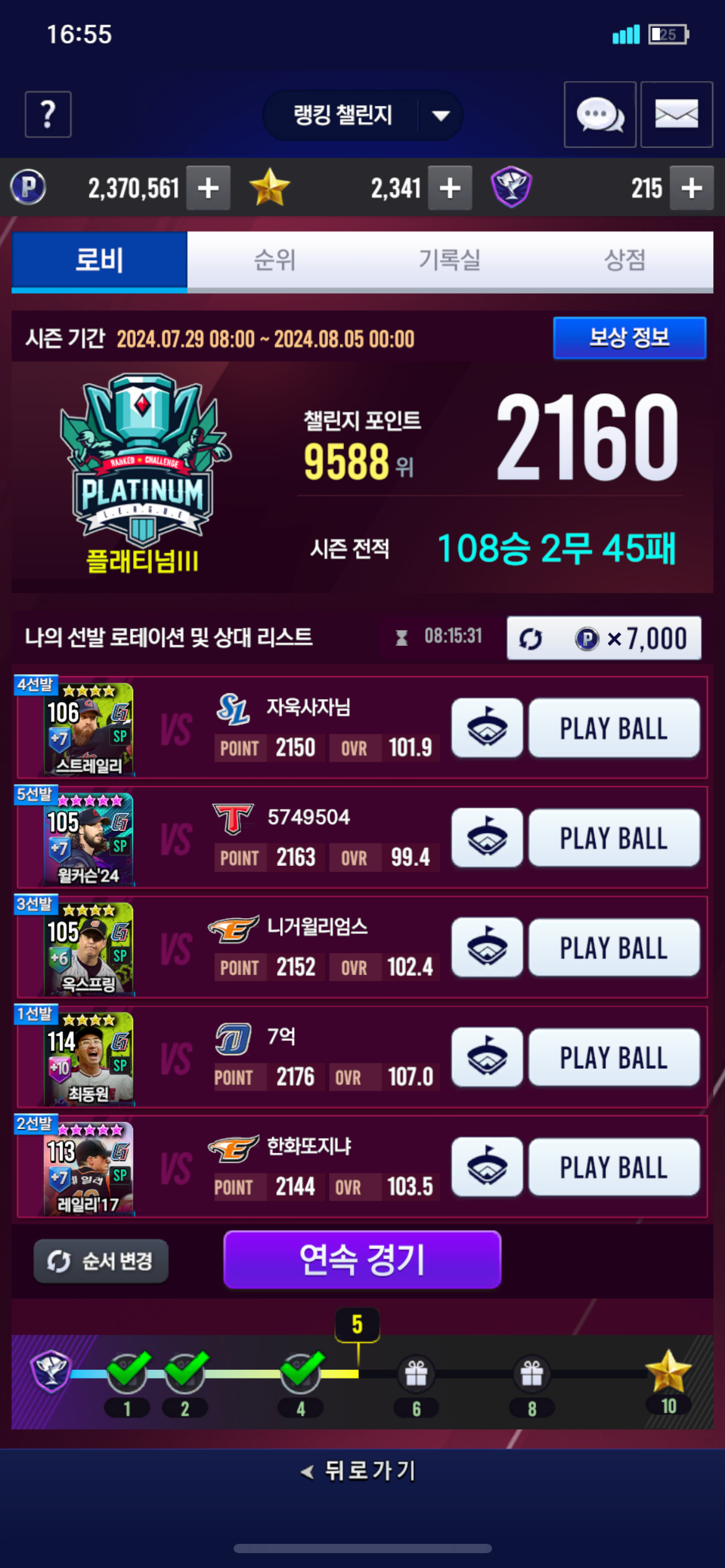Screen dimensions: 725x1568
Task: Add more points next to 2,370,561
Action: pyautogui.click(x=208, y=188)
